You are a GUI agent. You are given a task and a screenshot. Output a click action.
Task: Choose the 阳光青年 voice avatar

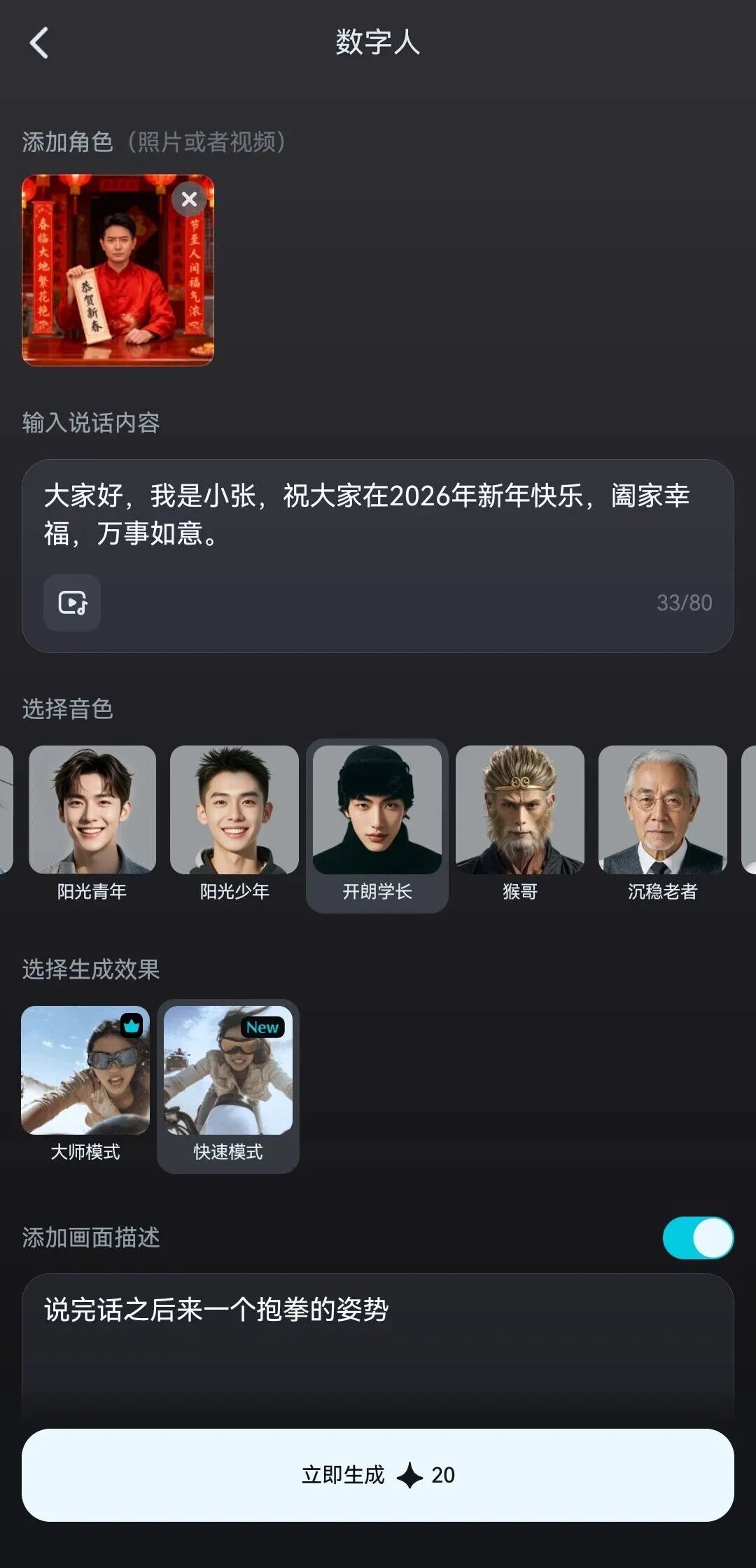tap(92, 813)
